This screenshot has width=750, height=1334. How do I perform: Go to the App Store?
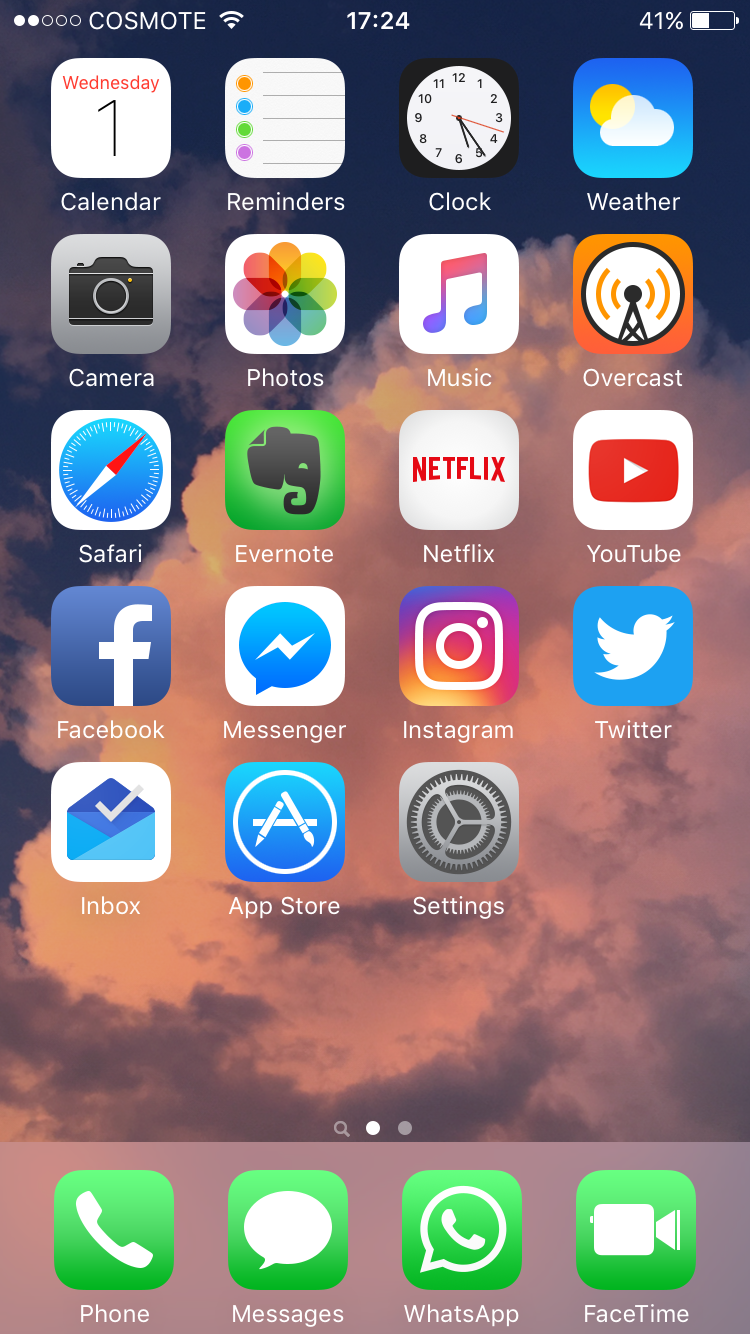pyautogui.click(x=285, y=822)
